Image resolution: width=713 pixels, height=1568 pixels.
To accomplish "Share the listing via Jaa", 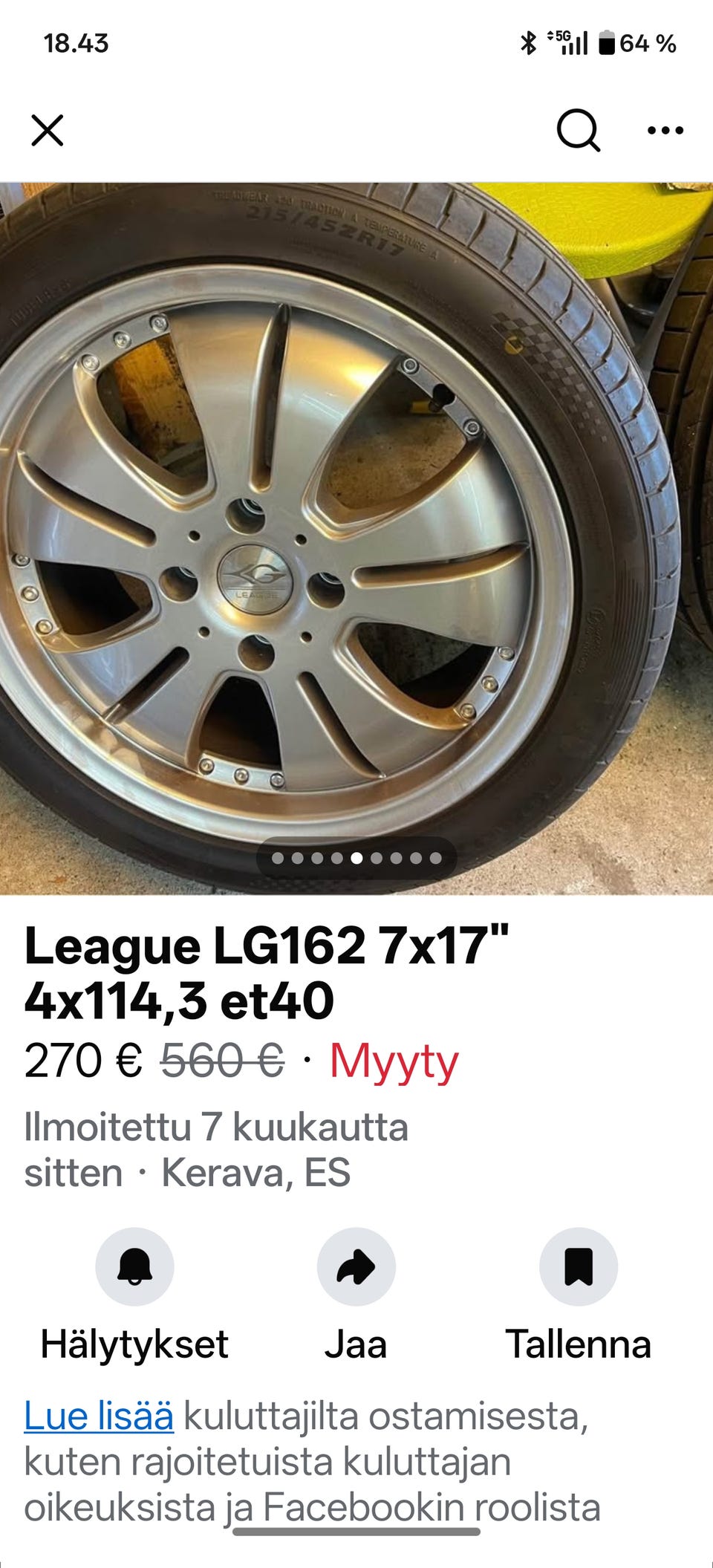I will coord(356,1266).
